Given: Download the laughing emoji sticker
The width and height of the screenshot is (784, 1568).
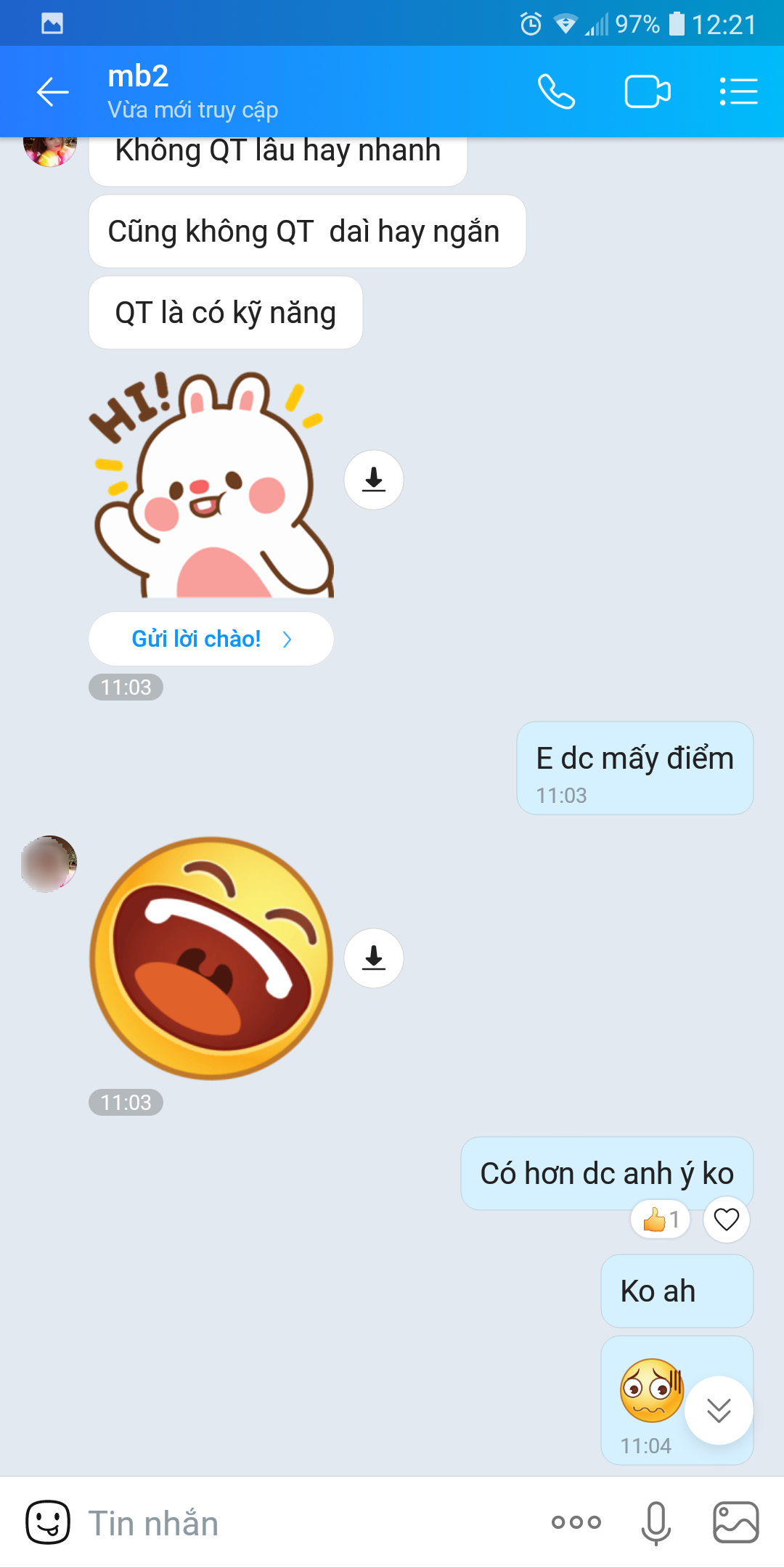Looking at the screenshot, I should (x=374, y=958).
